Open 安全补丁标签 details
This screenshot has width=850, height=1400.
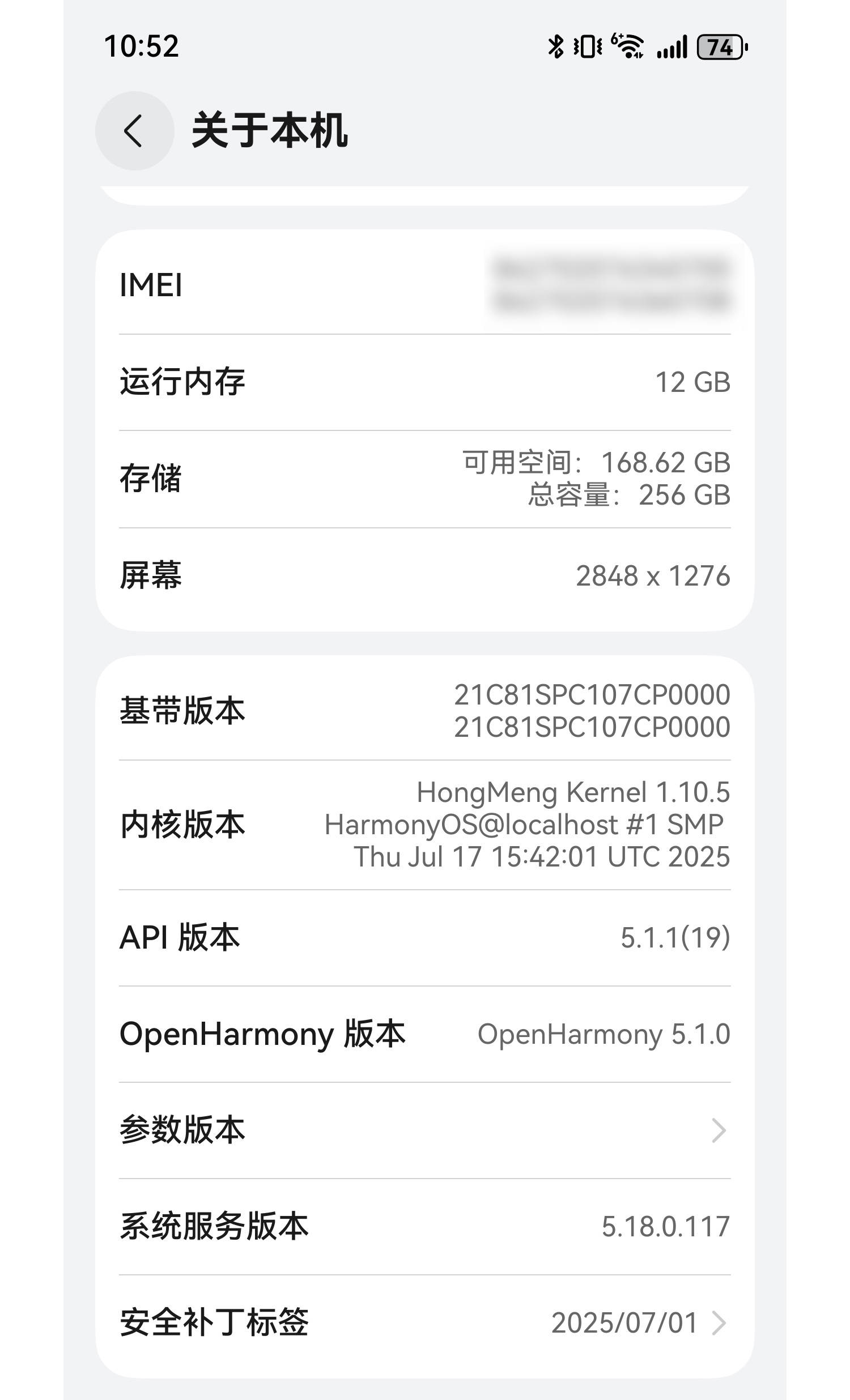point(424,1323)
